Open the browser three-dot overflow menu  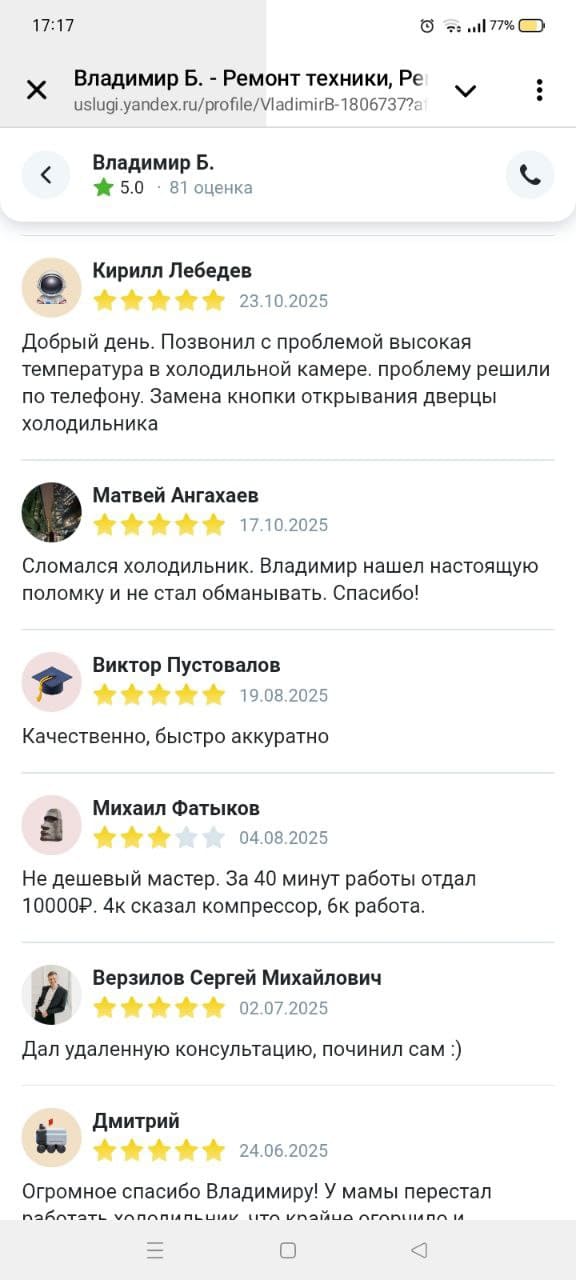(x=539, y=90)
